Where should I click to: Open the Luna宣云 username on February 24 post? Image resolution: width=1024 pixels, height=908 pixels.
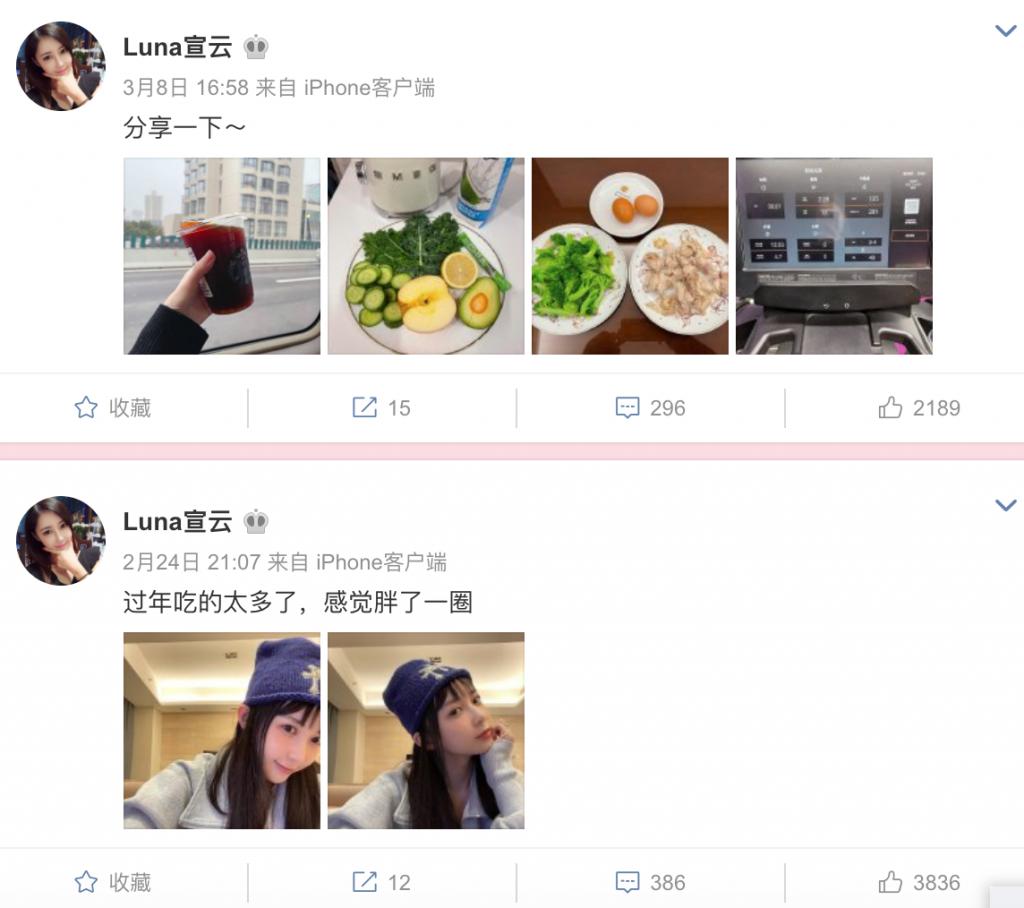(x=177, y=521)
